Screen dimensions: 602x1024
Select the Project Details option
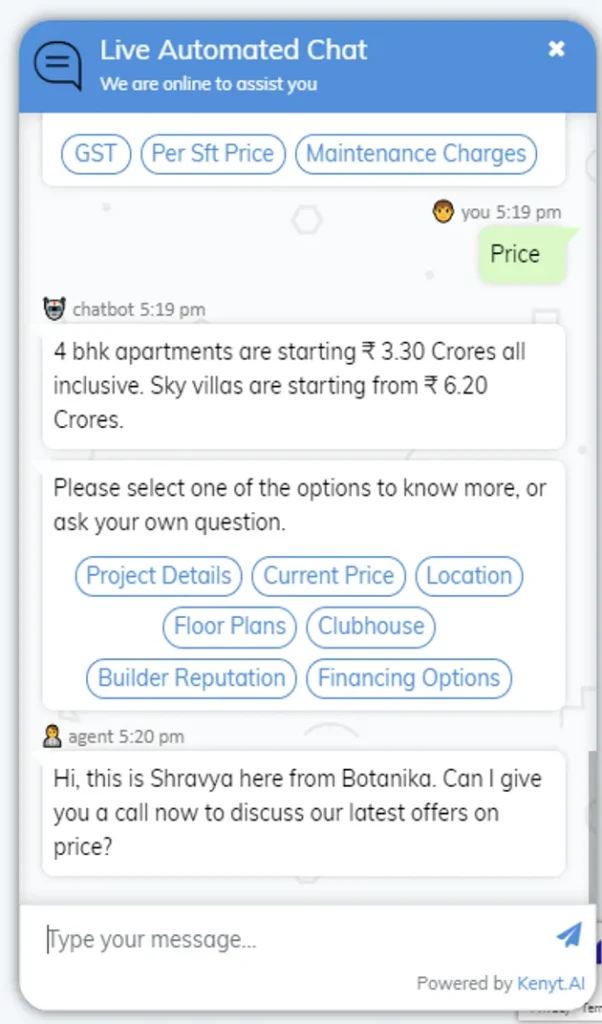coord(159,576)
